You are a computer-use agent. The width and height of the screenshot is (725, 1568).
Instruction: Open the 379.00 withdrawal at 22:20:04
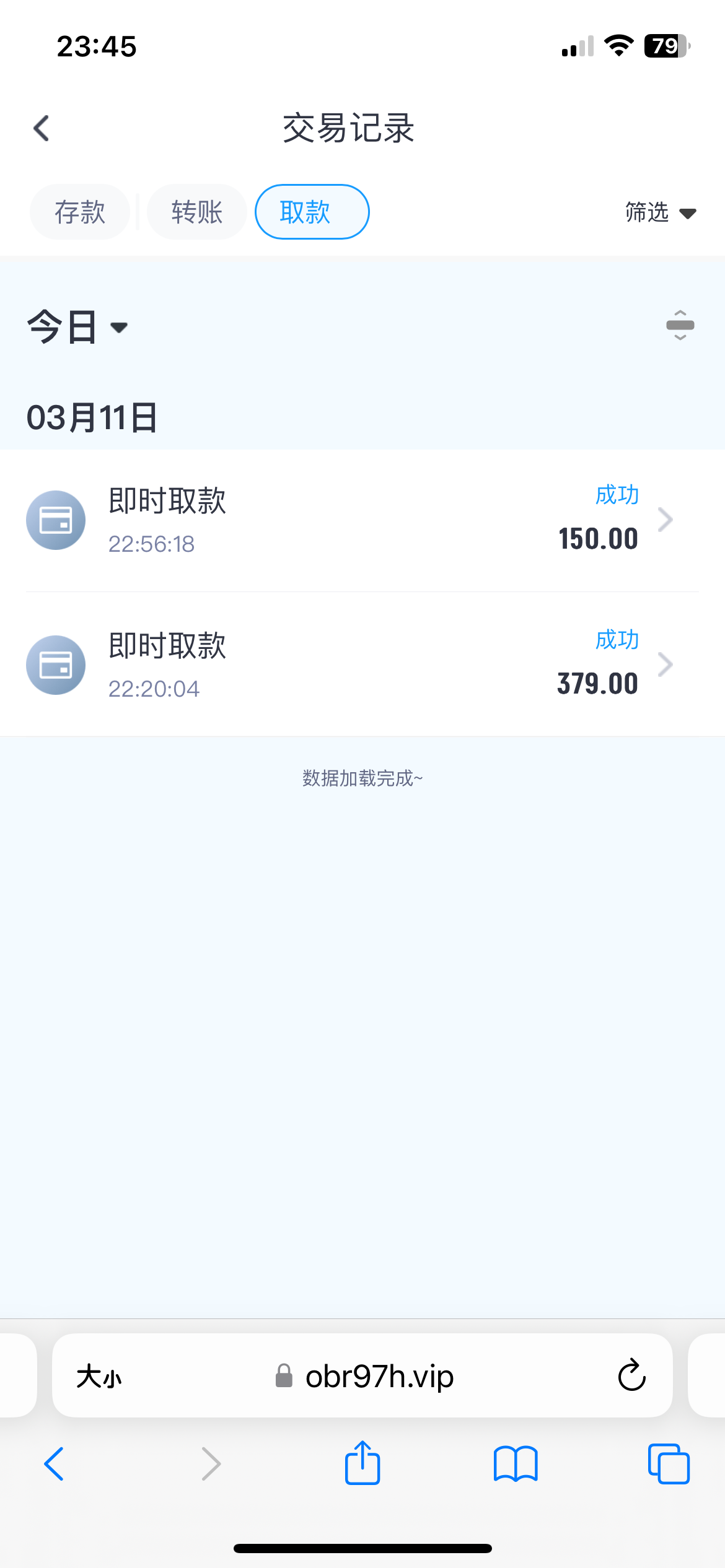362,664
